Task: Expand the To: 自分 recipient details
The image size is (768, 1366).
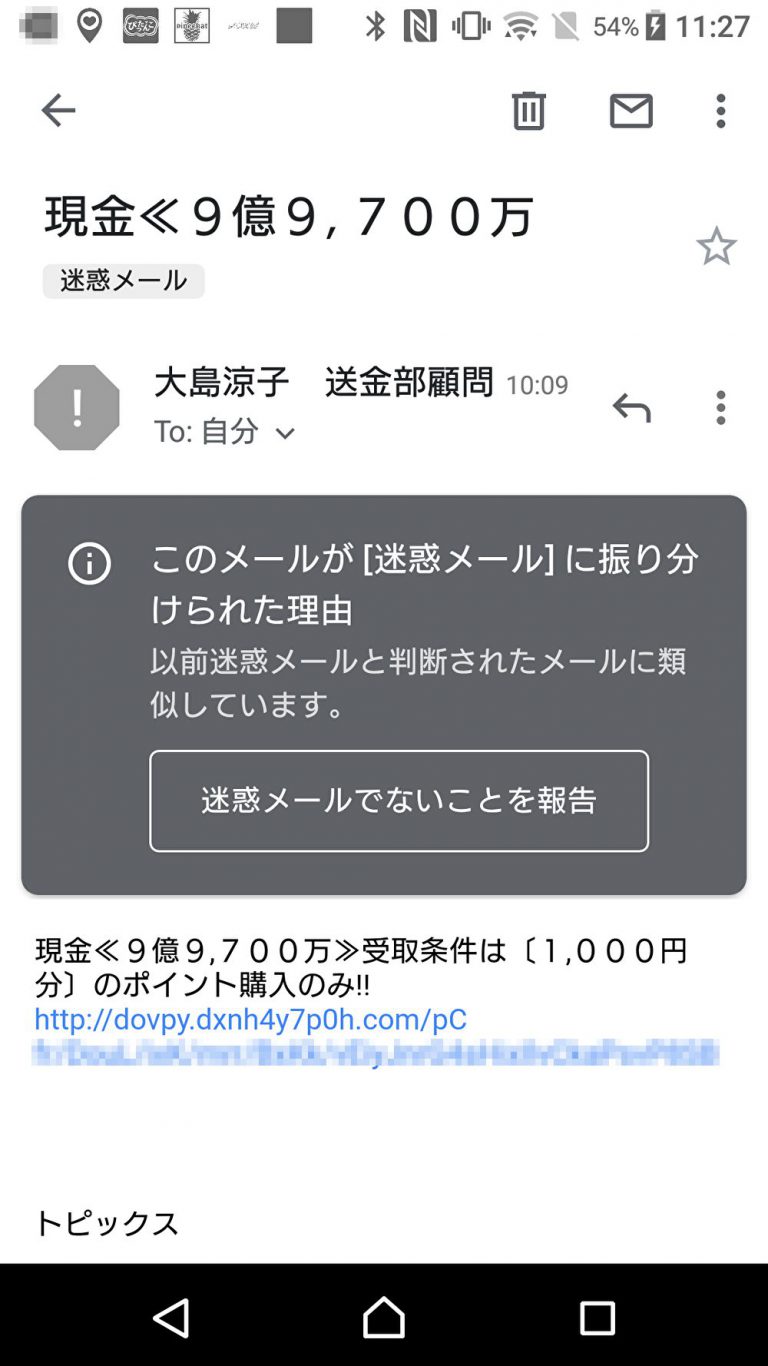Action: point(285,433)
